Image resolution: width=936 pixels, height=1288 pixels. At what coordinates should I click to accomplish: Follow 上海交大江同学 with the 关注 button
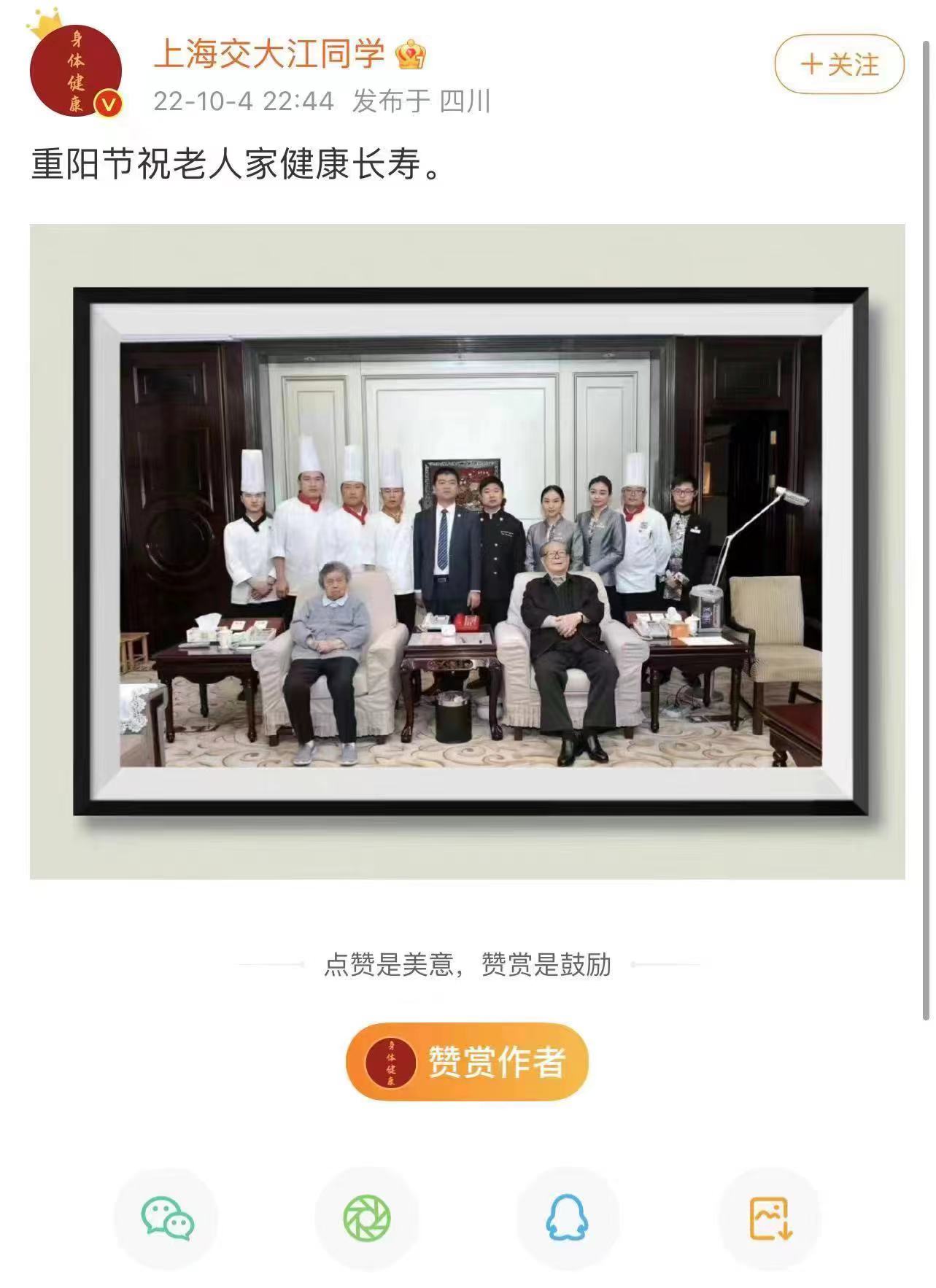(x=838, y=64)
